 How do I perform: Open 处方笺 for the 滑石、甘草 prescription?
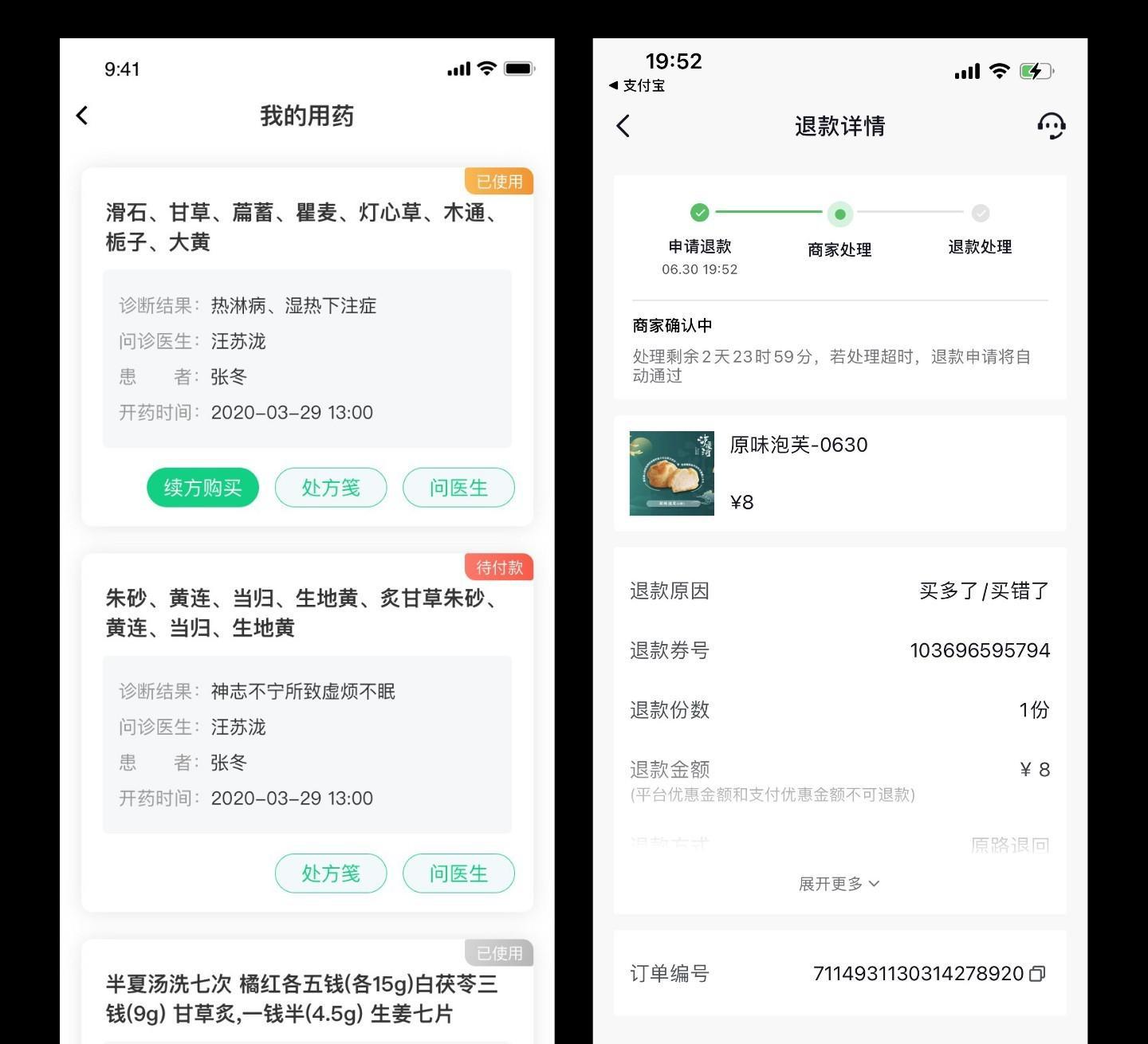click(331, 488)
